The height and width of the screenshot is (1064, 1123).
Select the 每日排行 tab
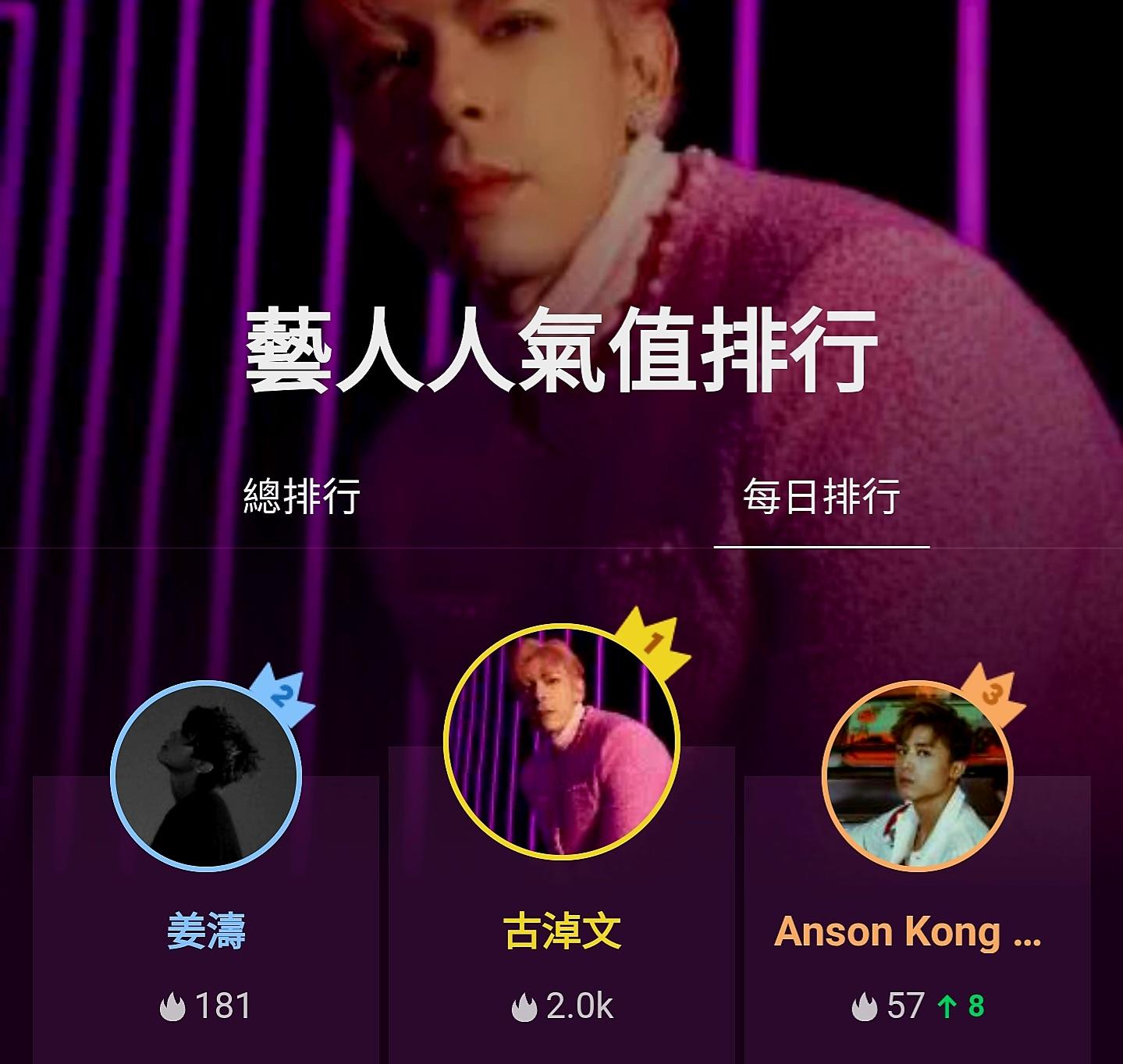821,496
